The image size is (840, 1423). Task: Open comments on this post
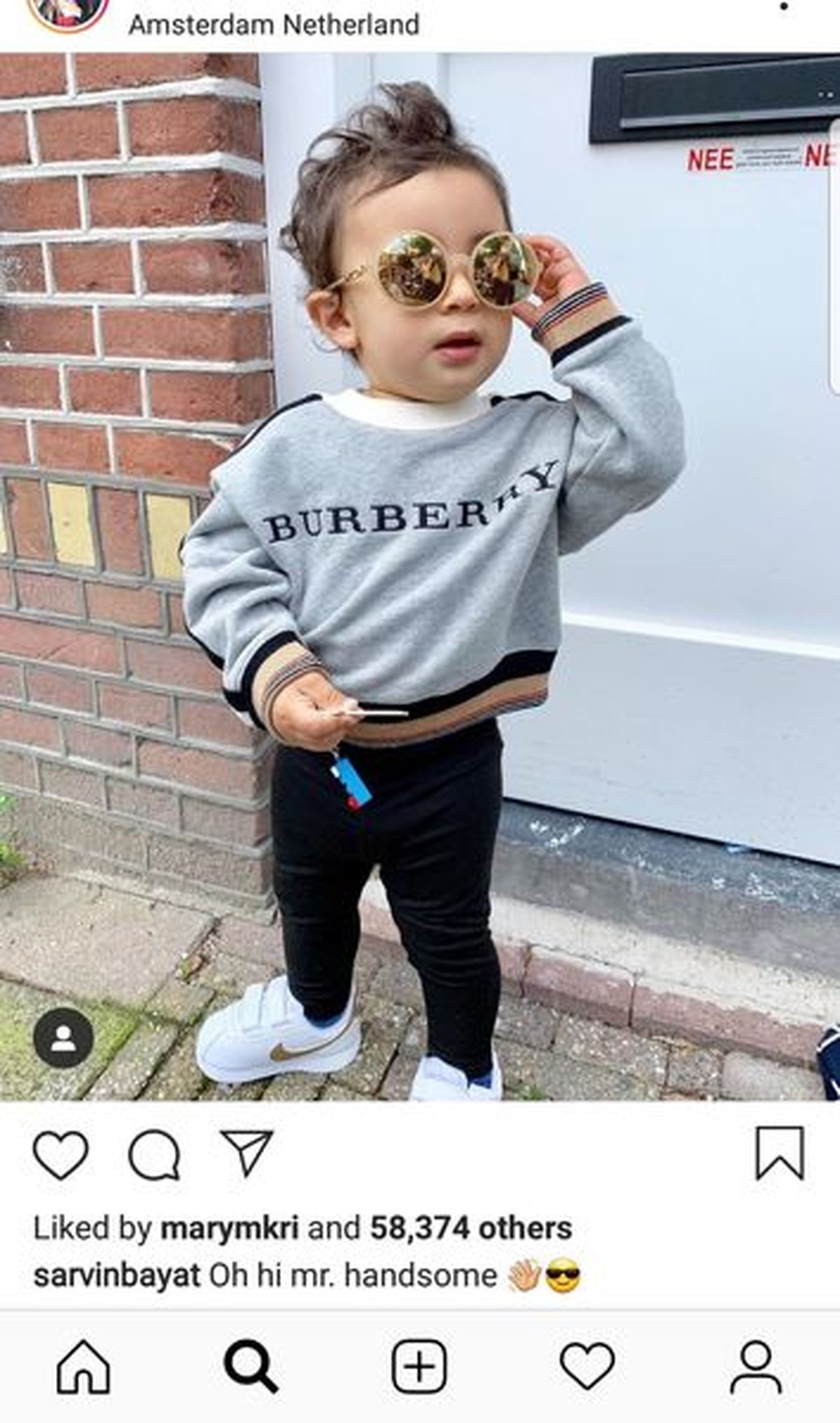point(154,1156)
